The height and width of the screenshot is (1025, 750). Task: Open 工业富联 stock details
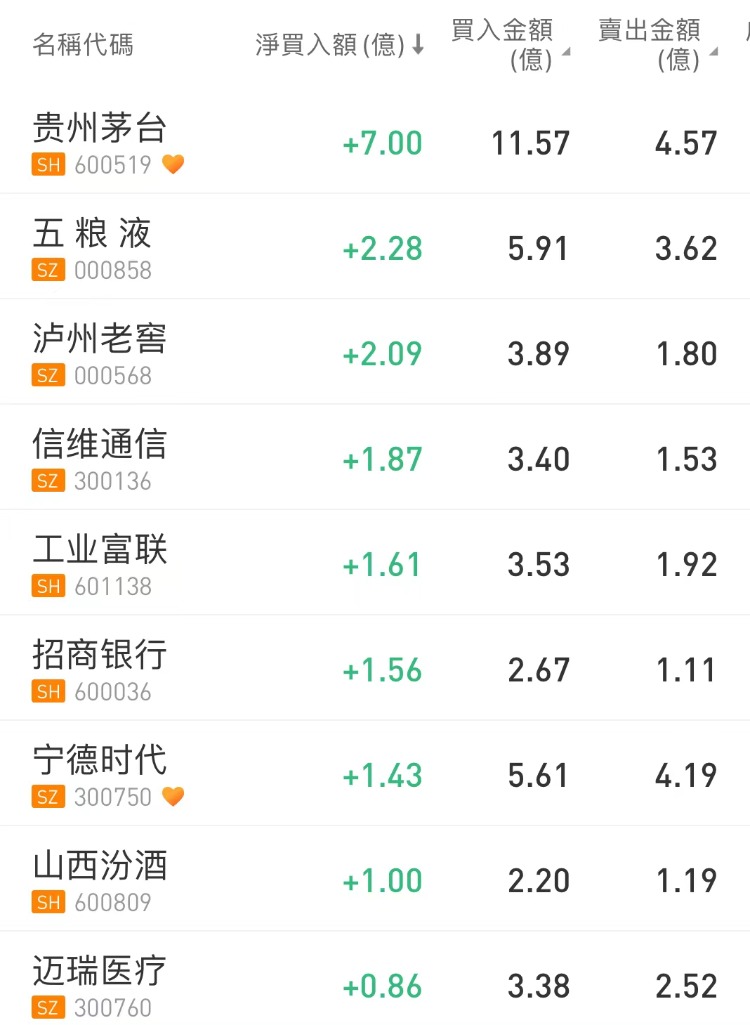click(x=100, y=550)
